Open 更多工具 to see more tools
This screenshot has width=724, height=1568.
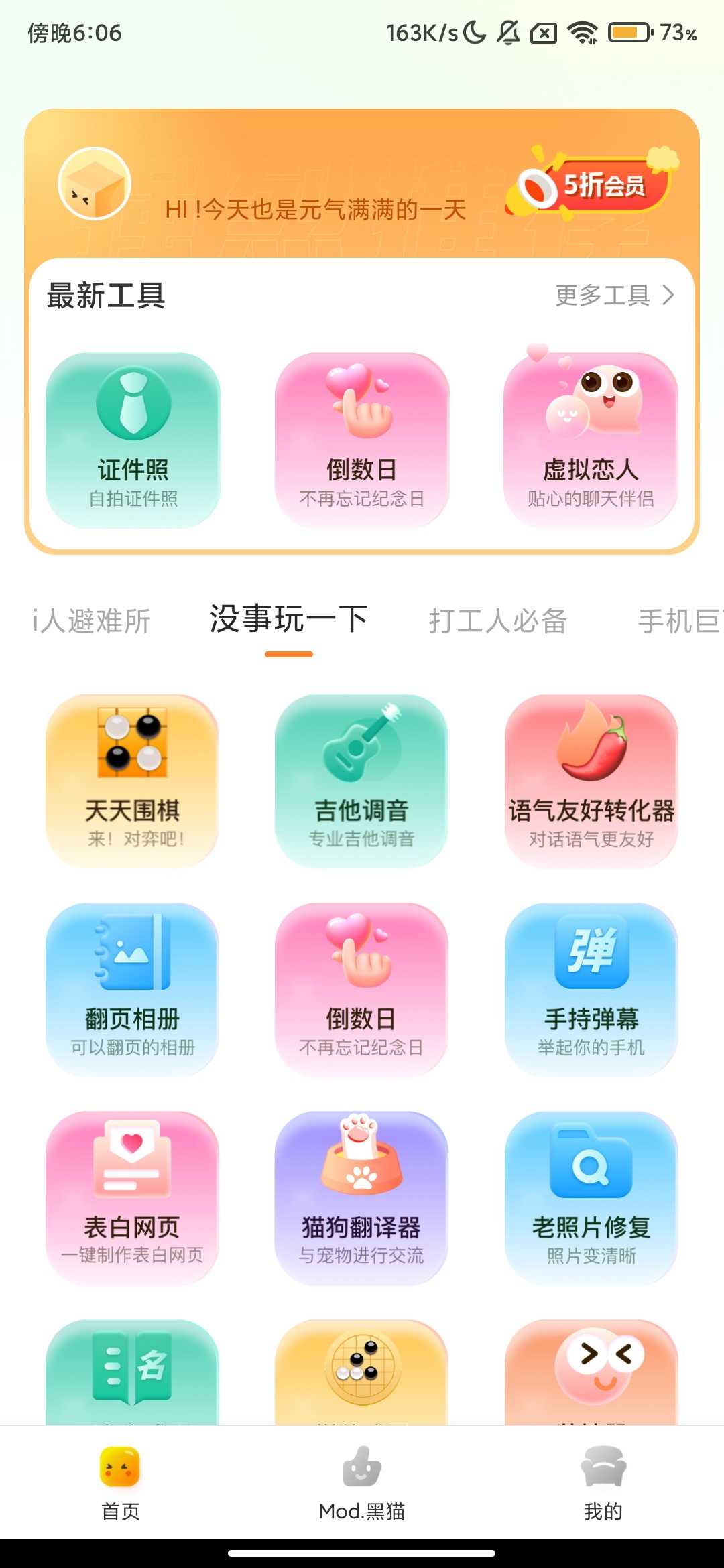[x=613, y=295]
